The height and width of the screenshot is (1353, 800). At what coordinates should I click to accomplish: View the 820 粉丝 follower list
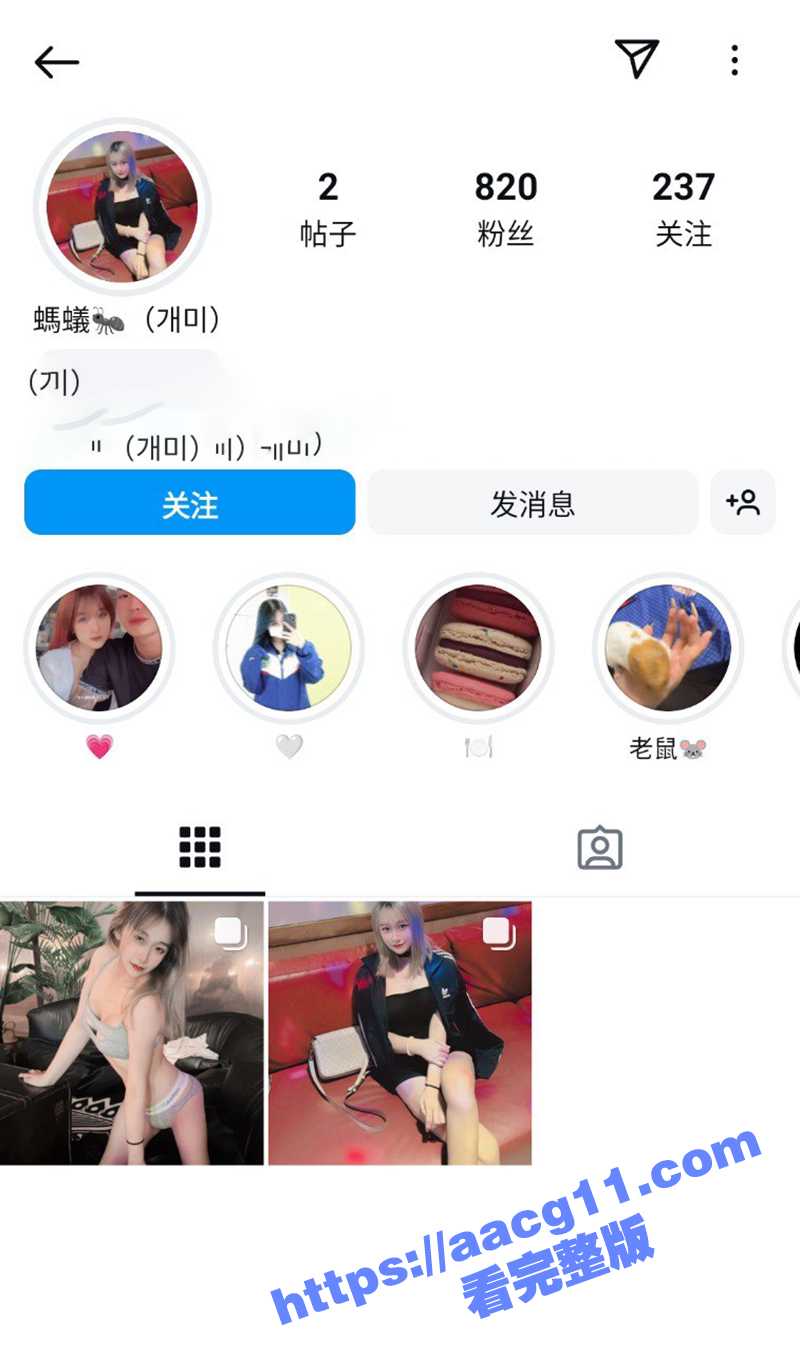click(x=506, y=207)
